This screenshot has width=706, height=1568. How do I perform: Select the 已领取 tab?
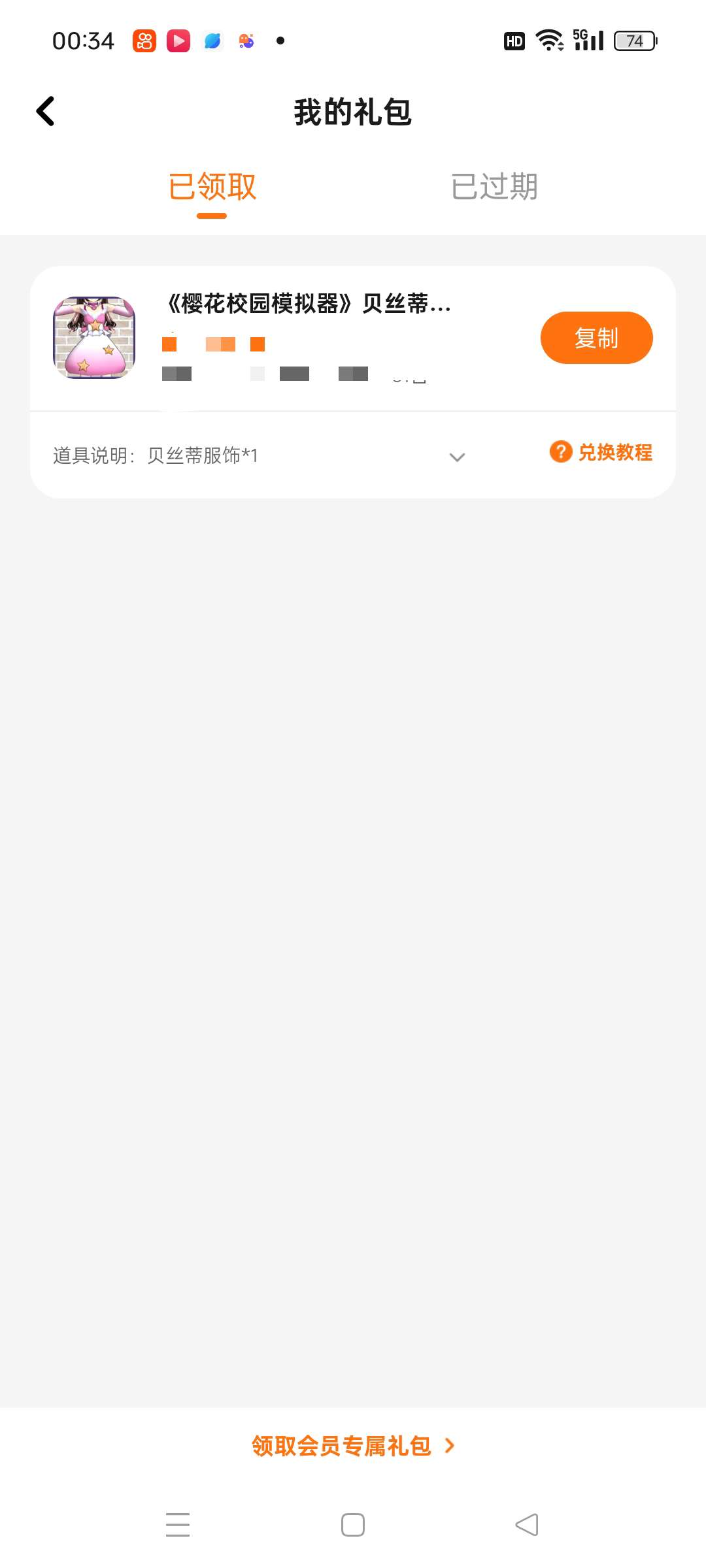212,187
